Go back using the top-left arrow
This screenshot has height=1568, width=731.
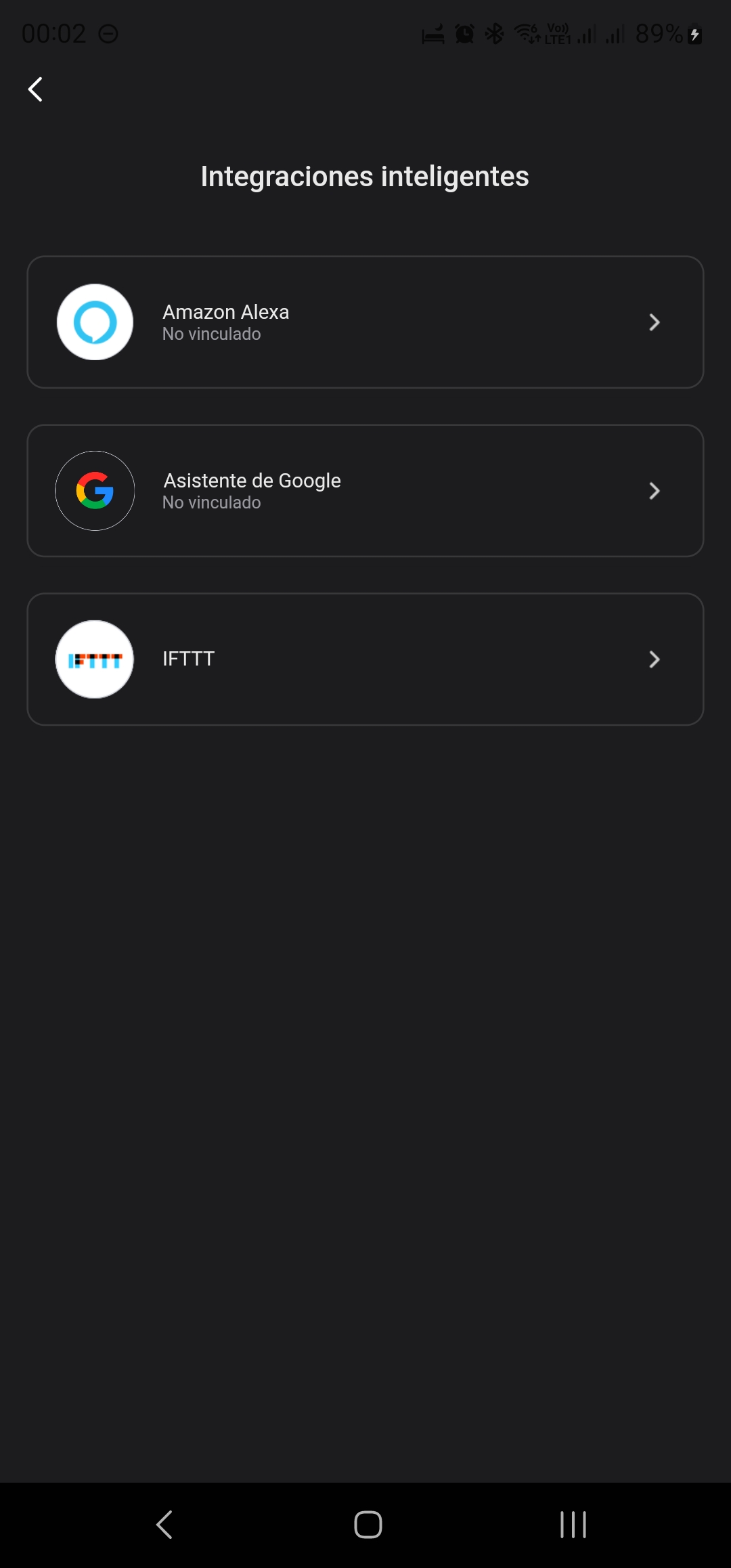(x=35, y=89)
